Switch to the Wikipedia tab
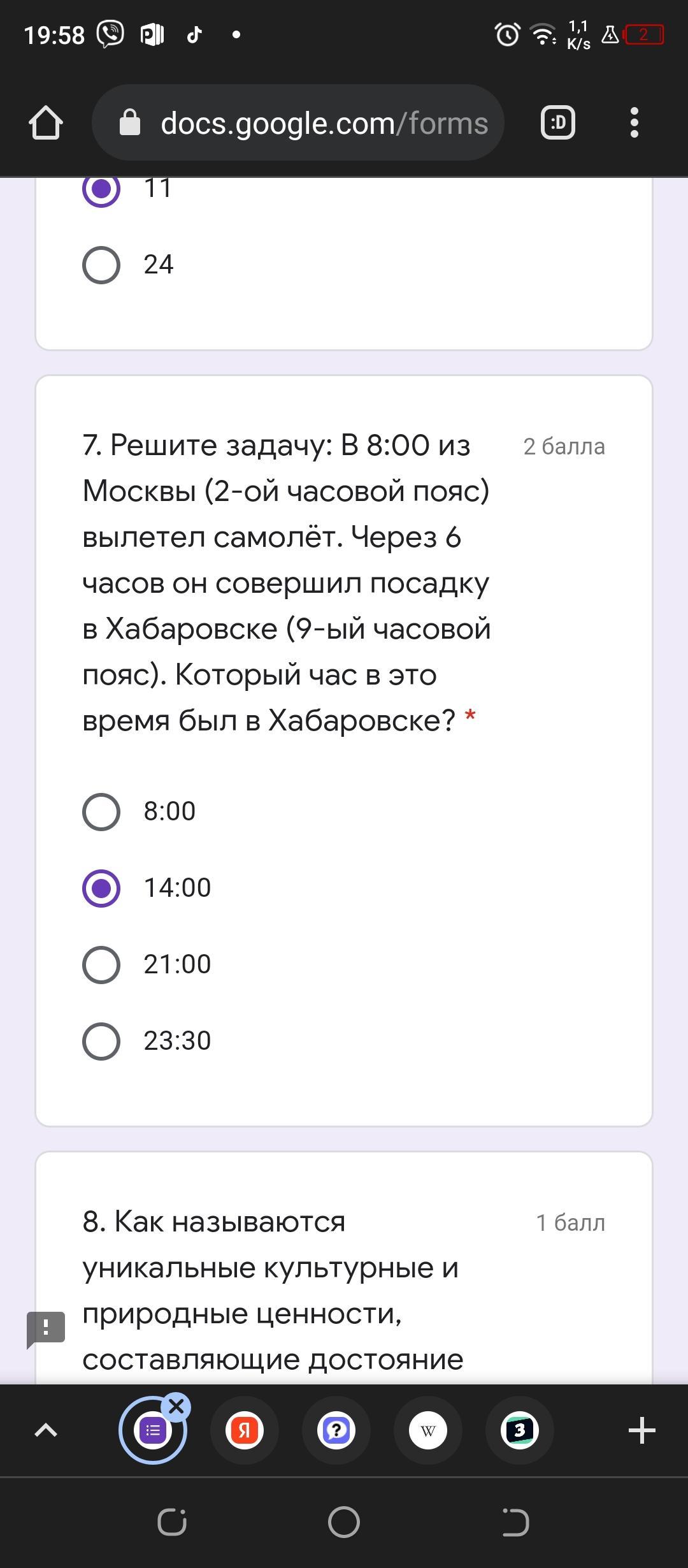Viewport: 688px width, 1568px height. [428, 1431]
